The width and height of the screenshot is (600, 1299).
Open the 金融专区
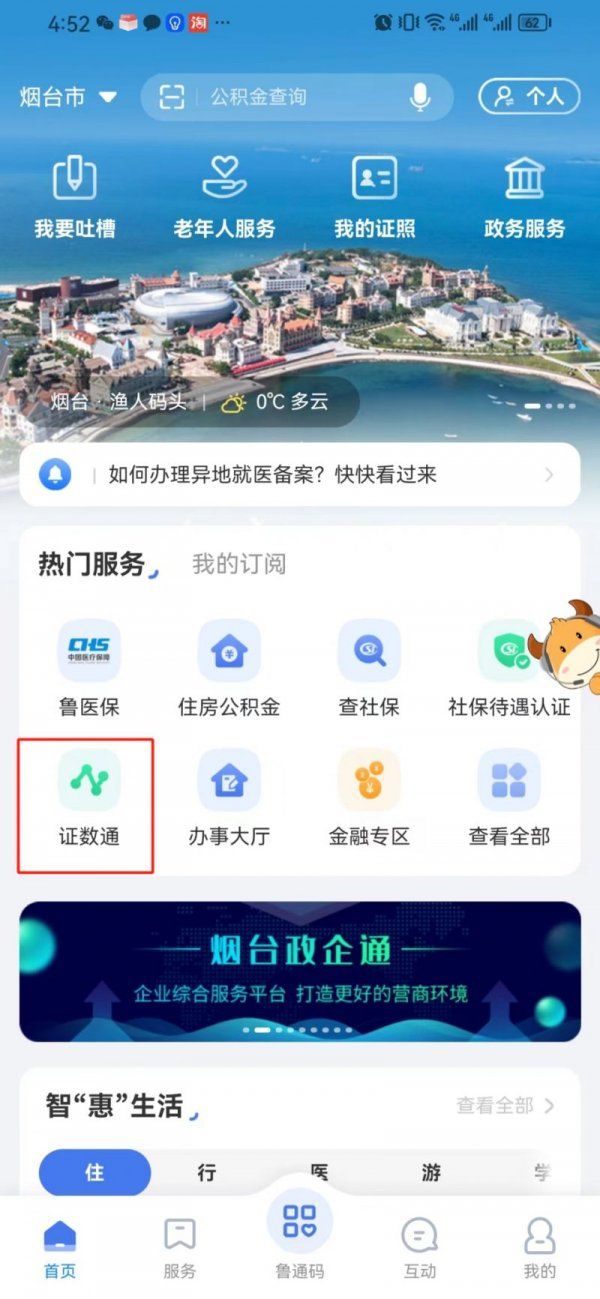tap(369, 798)
